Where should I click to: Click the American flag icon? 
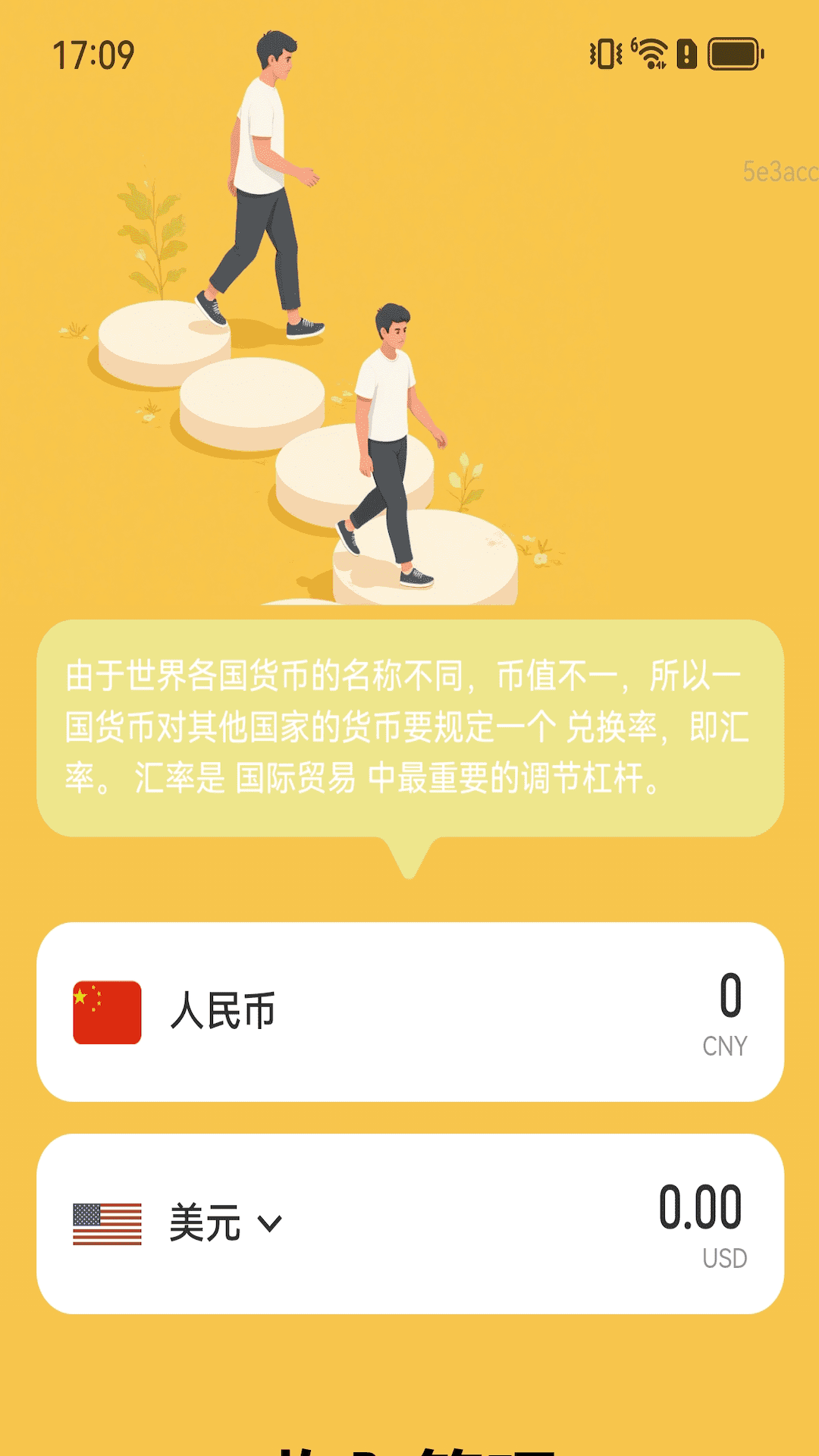coord(107,1225)
